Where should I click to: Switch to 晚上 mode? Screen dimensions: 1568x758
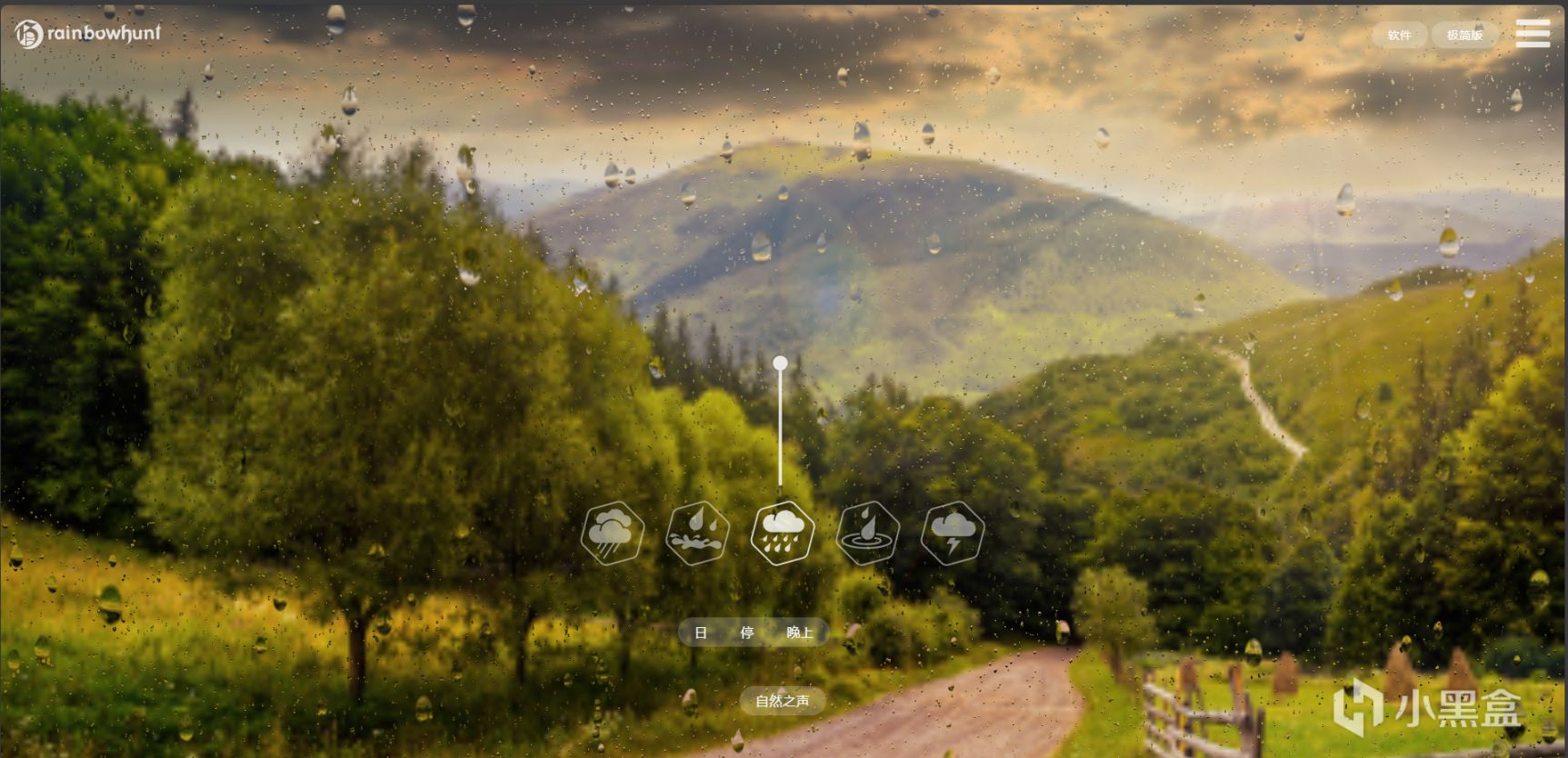800,633
